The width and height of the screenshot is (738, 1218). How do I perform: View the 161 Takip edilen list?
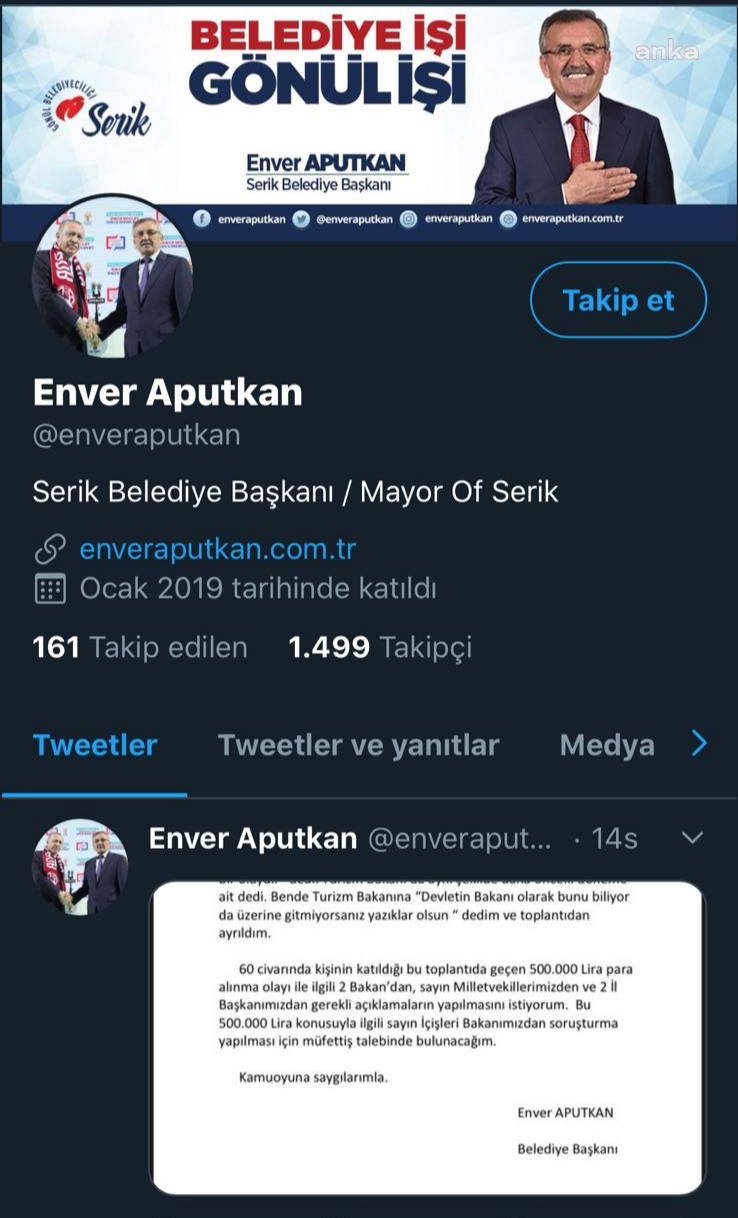coord(140,648)
